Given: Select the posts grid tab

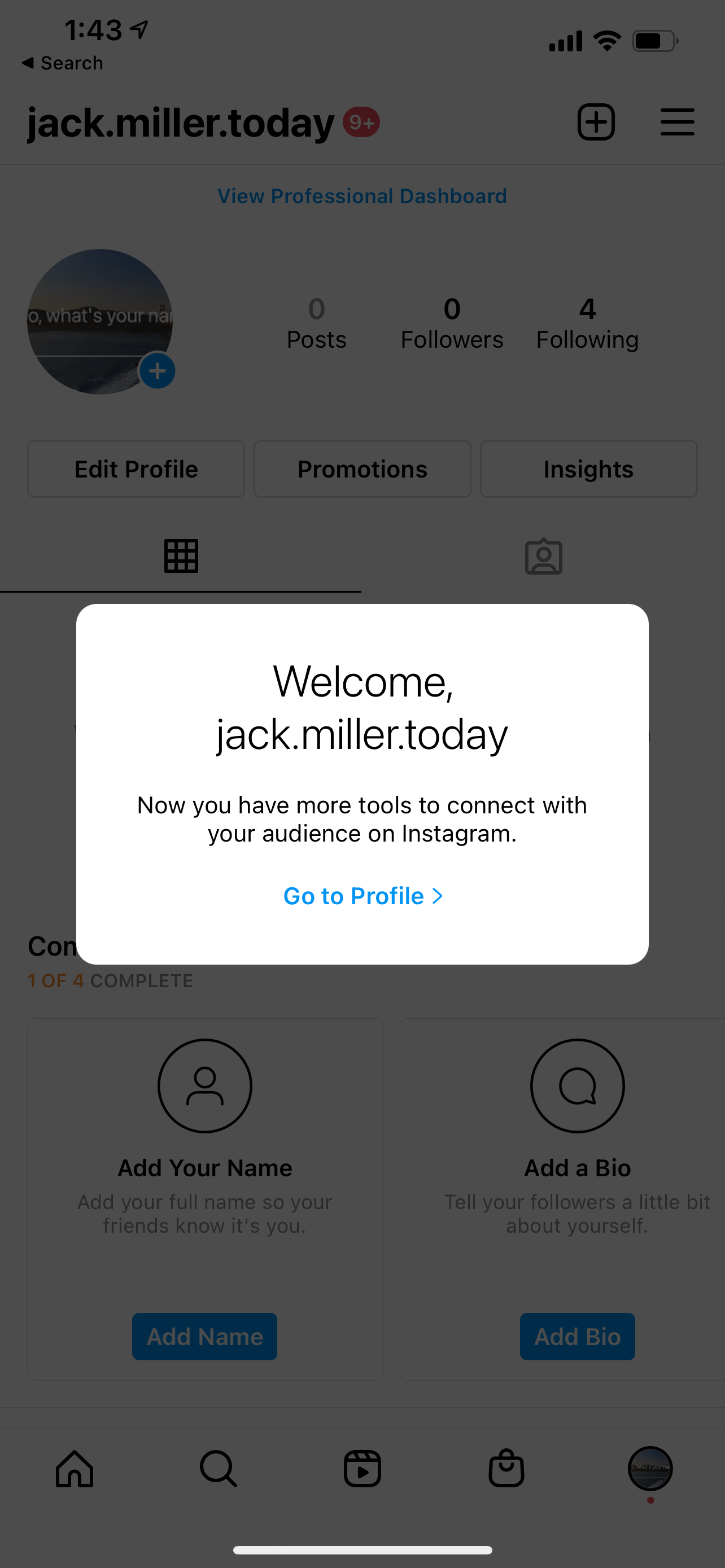Looking at the screenshot, I should pos(181,557).
